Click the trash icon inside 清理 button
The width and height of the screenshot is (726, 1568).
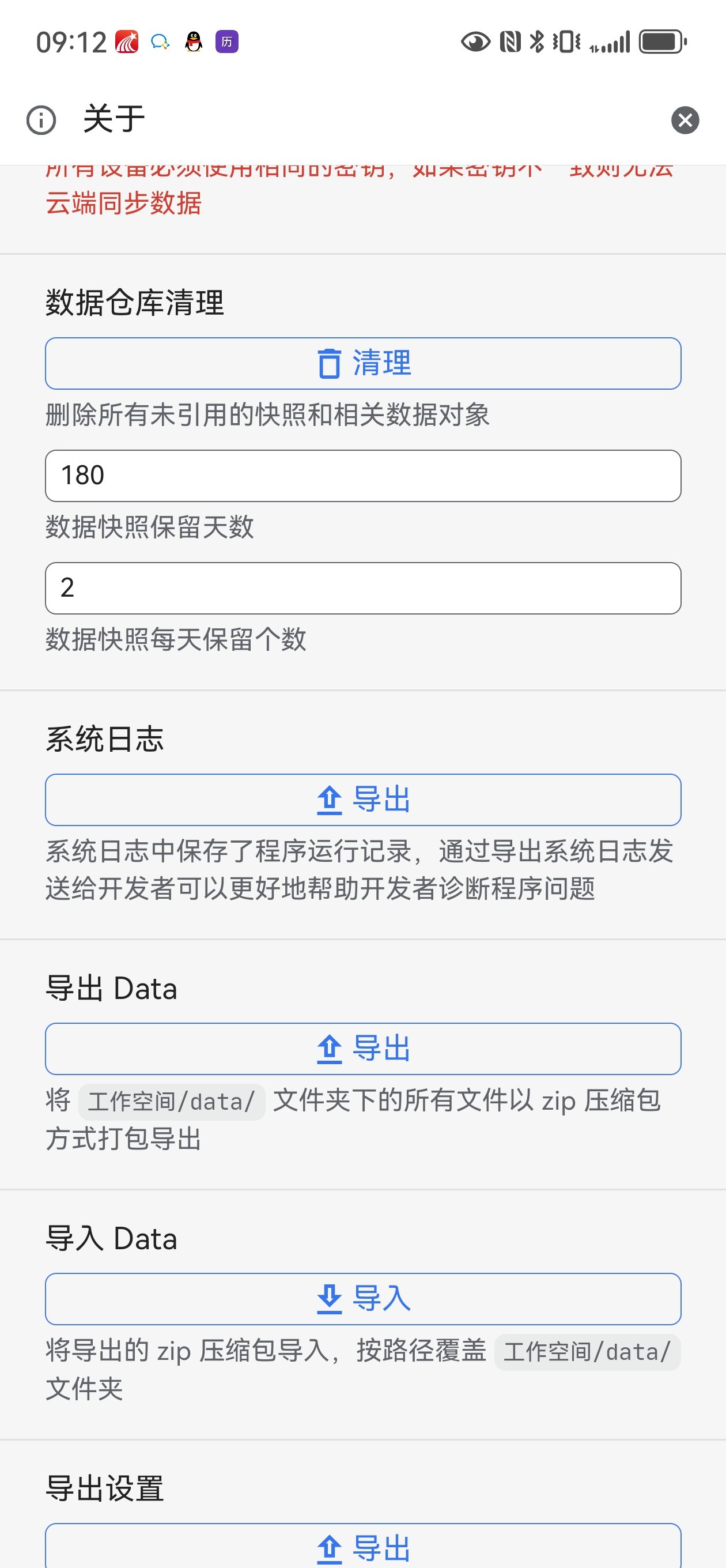pos(328,363)
